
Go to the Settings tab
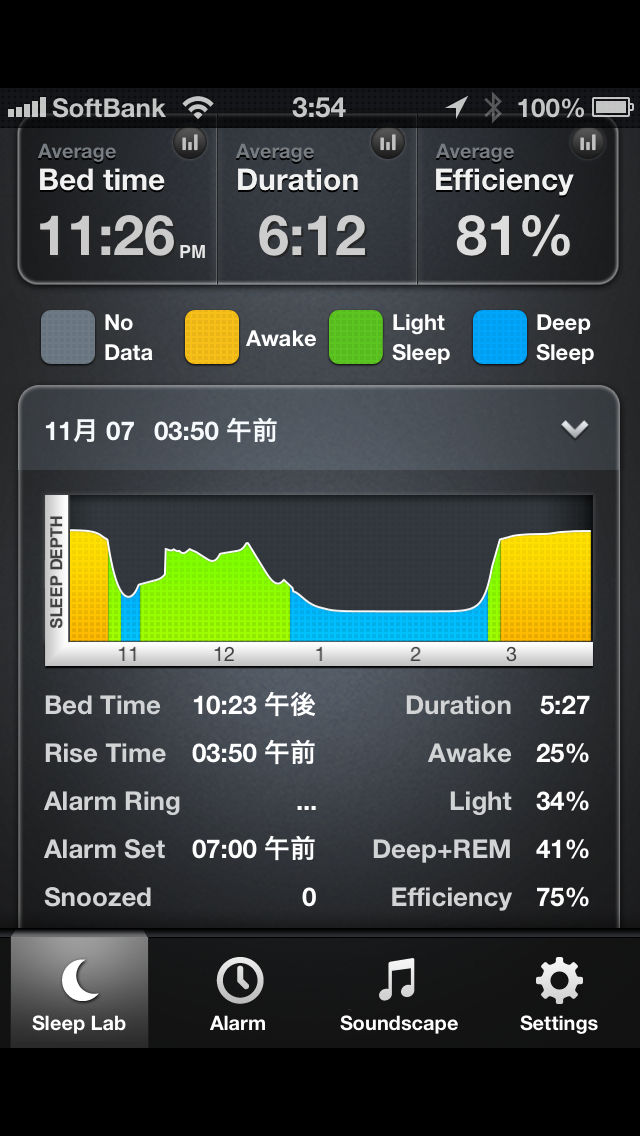(559, 991)
